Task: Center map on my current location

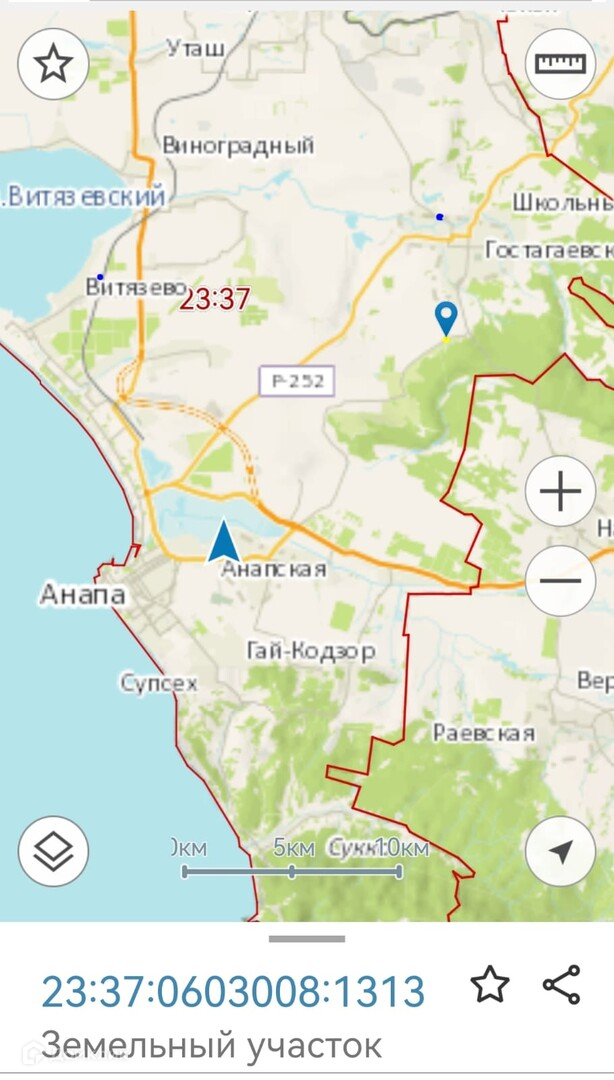Action: [560, 851]
